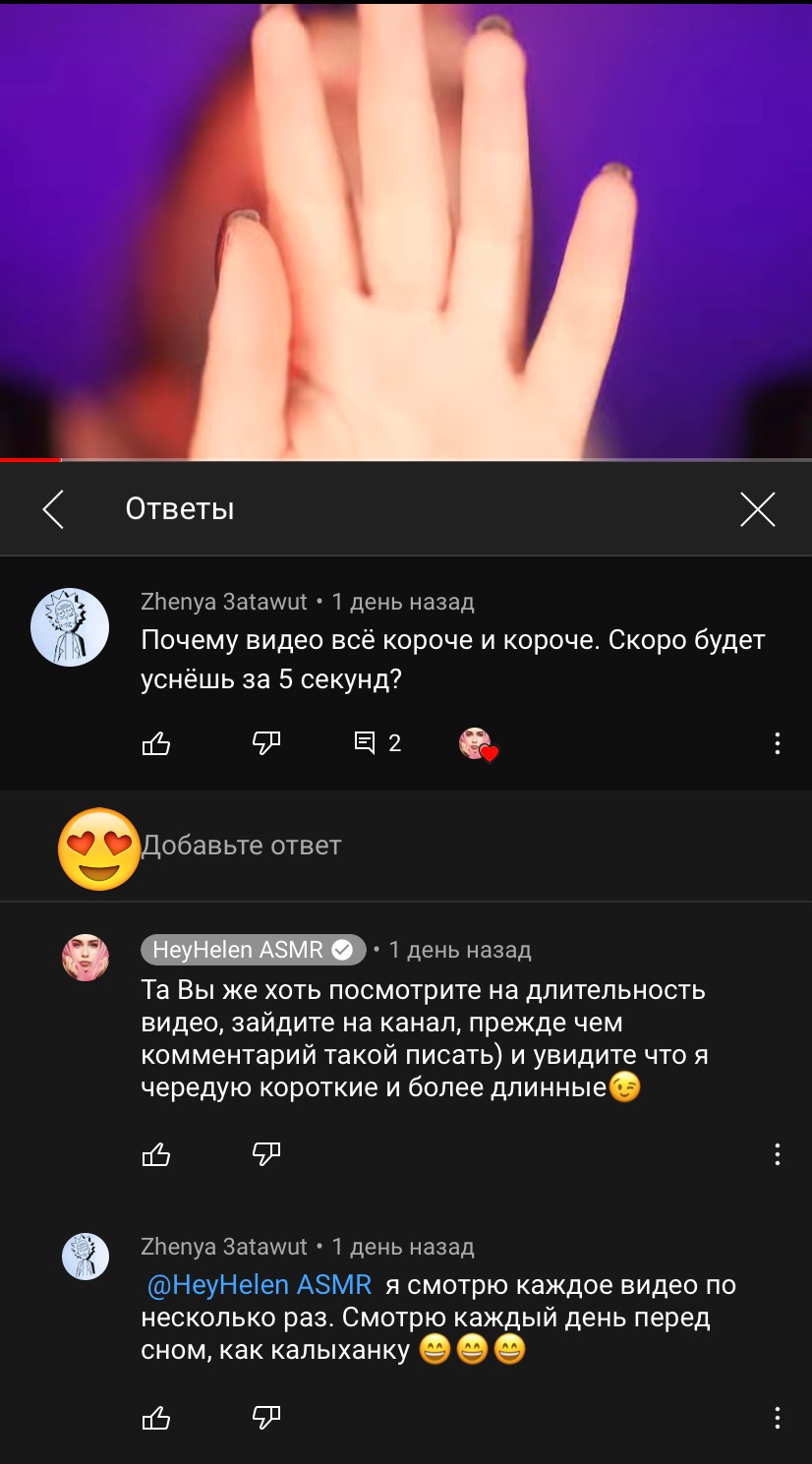Image resolution: width=812 pixels, height=1464 pixels.
Task: Close the replies panel
Action: click(x=757, y=509)
